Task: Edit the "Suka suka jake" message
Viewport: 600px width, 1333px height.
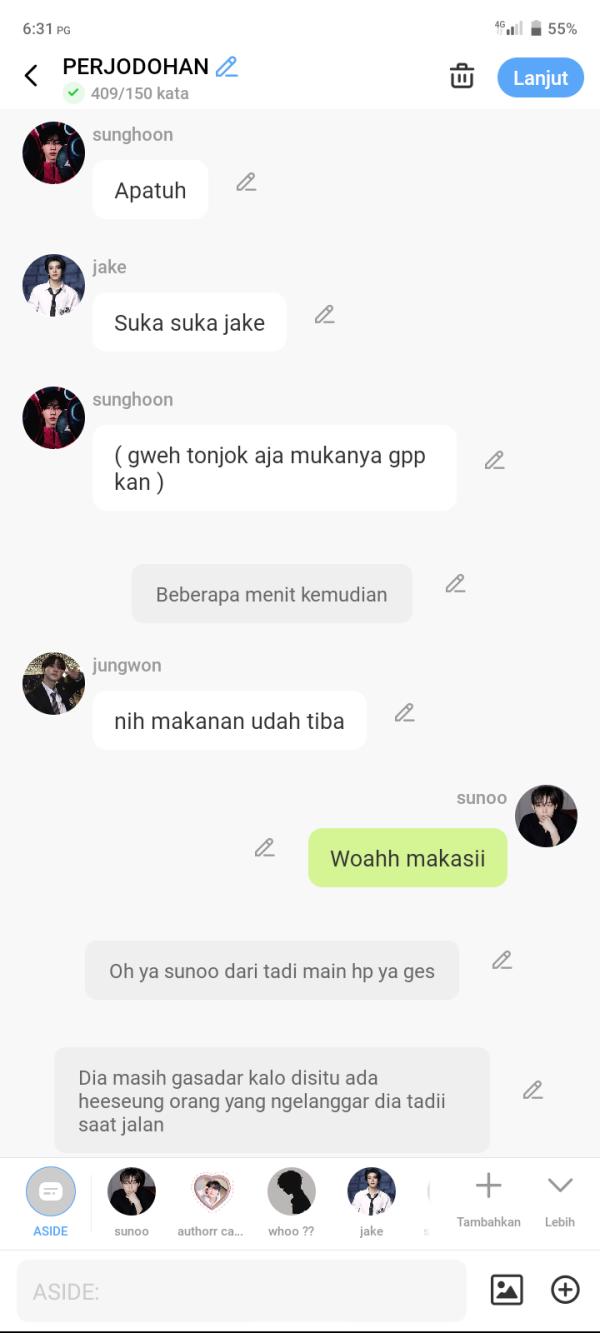Action: tap(324, 315)
